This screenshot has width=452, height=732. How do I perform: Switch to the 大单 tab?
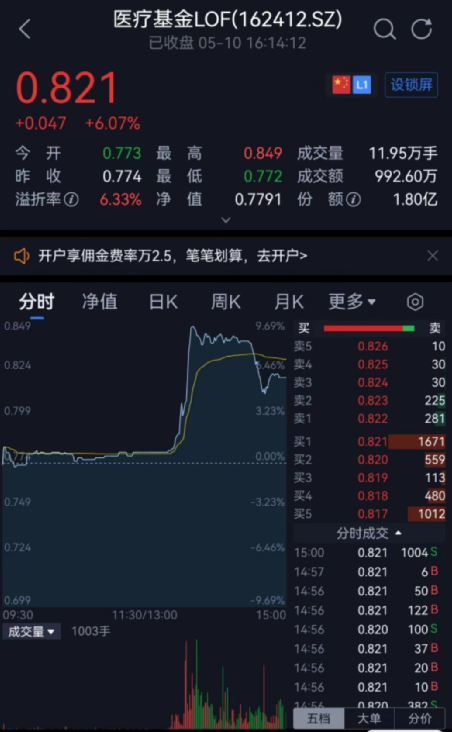point(369,718)
